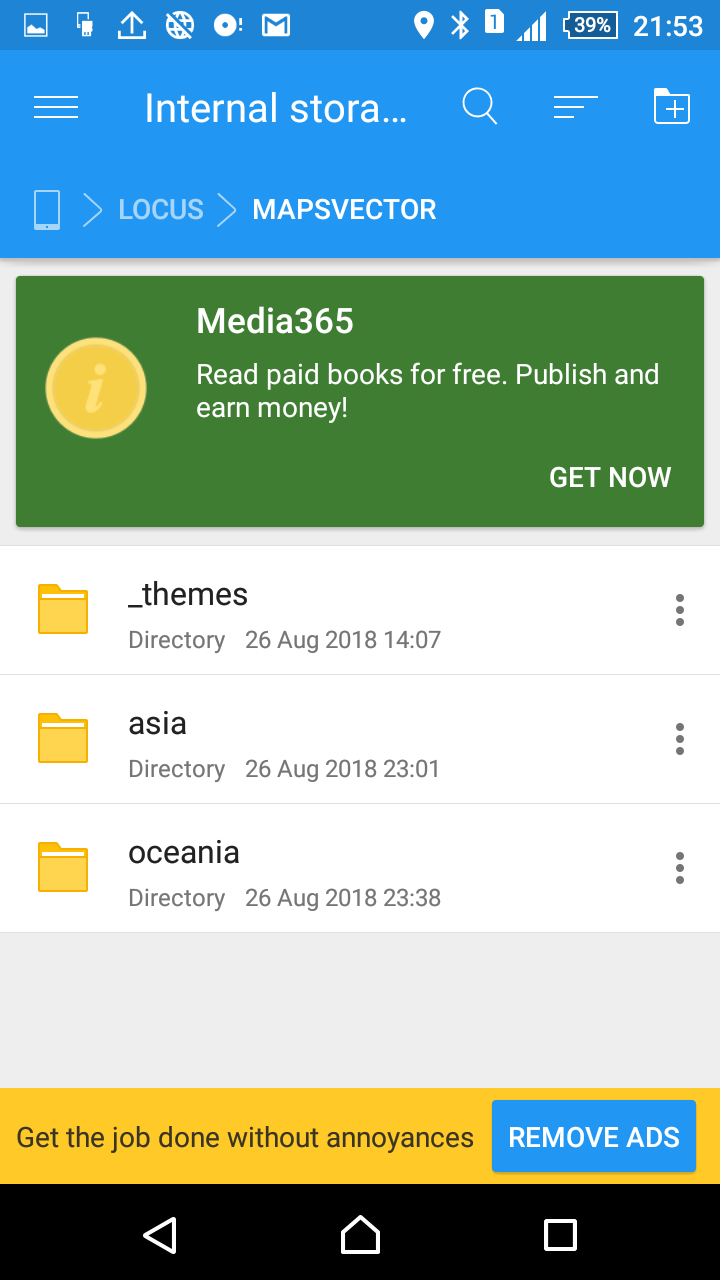Show more options for oceania

coord(680,868)
